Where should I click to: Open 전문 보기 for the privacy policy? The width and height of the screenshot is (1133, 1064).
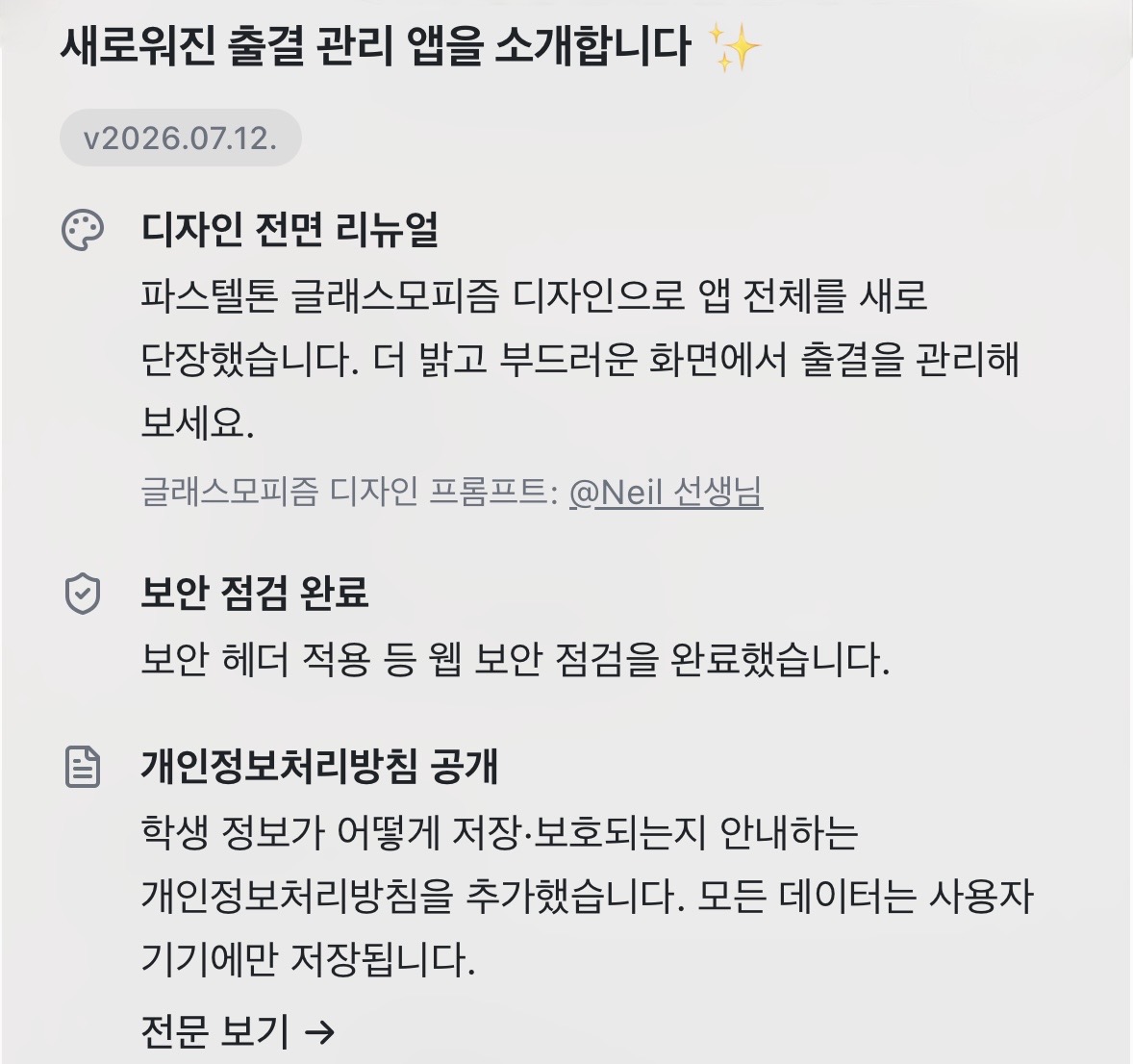238,1031
